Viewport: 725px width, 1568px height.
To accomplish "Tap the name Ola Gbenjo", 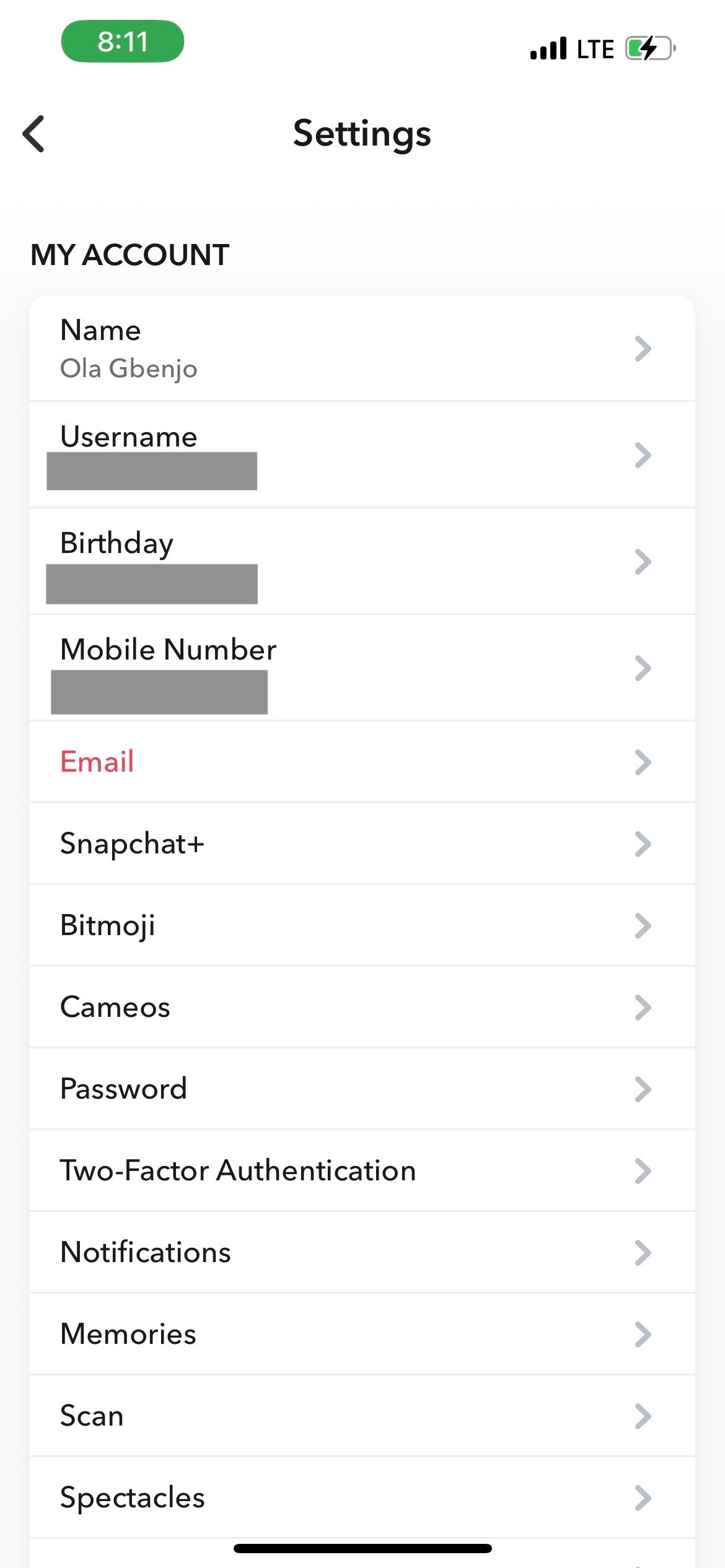I will click(129, 368).
